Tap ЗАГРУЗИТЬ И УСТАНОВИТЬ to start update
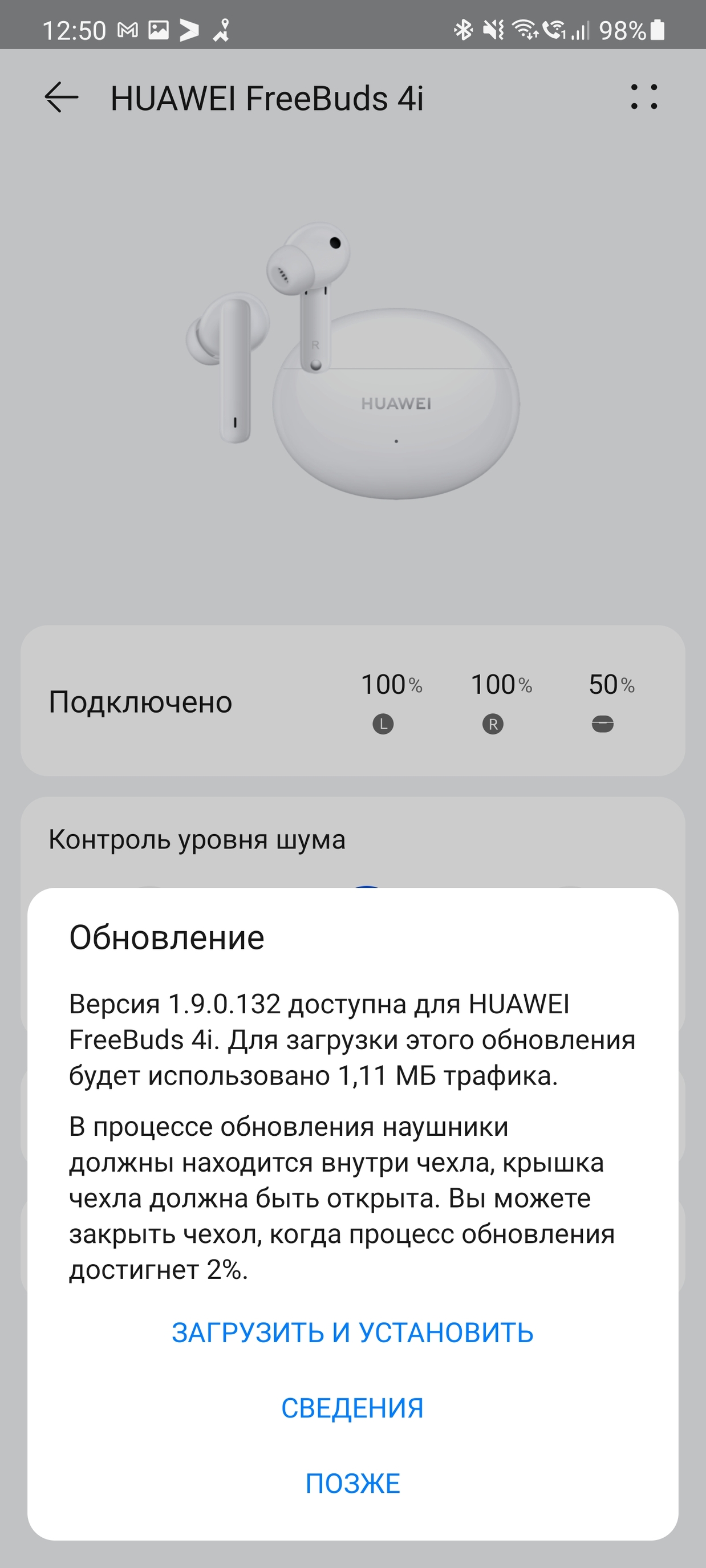Screen dimensions: 706x1568 coord(352,1333)
